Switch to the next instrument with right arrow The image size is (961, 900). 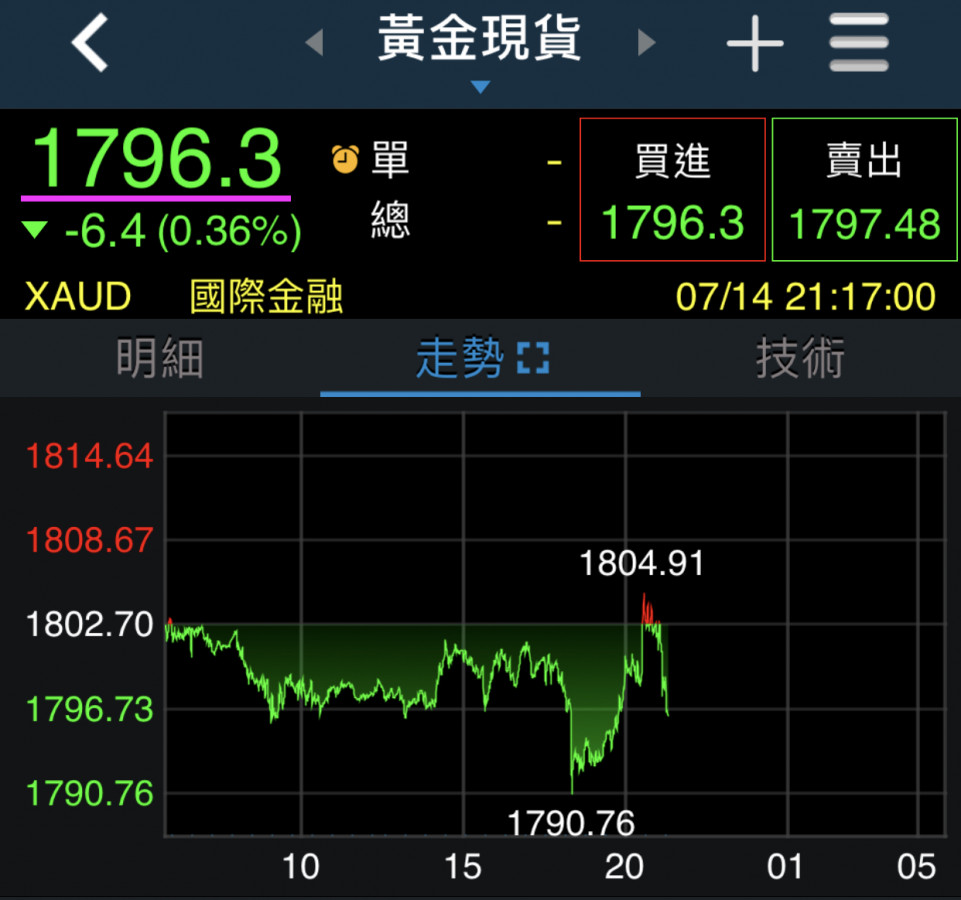[647, 43]
